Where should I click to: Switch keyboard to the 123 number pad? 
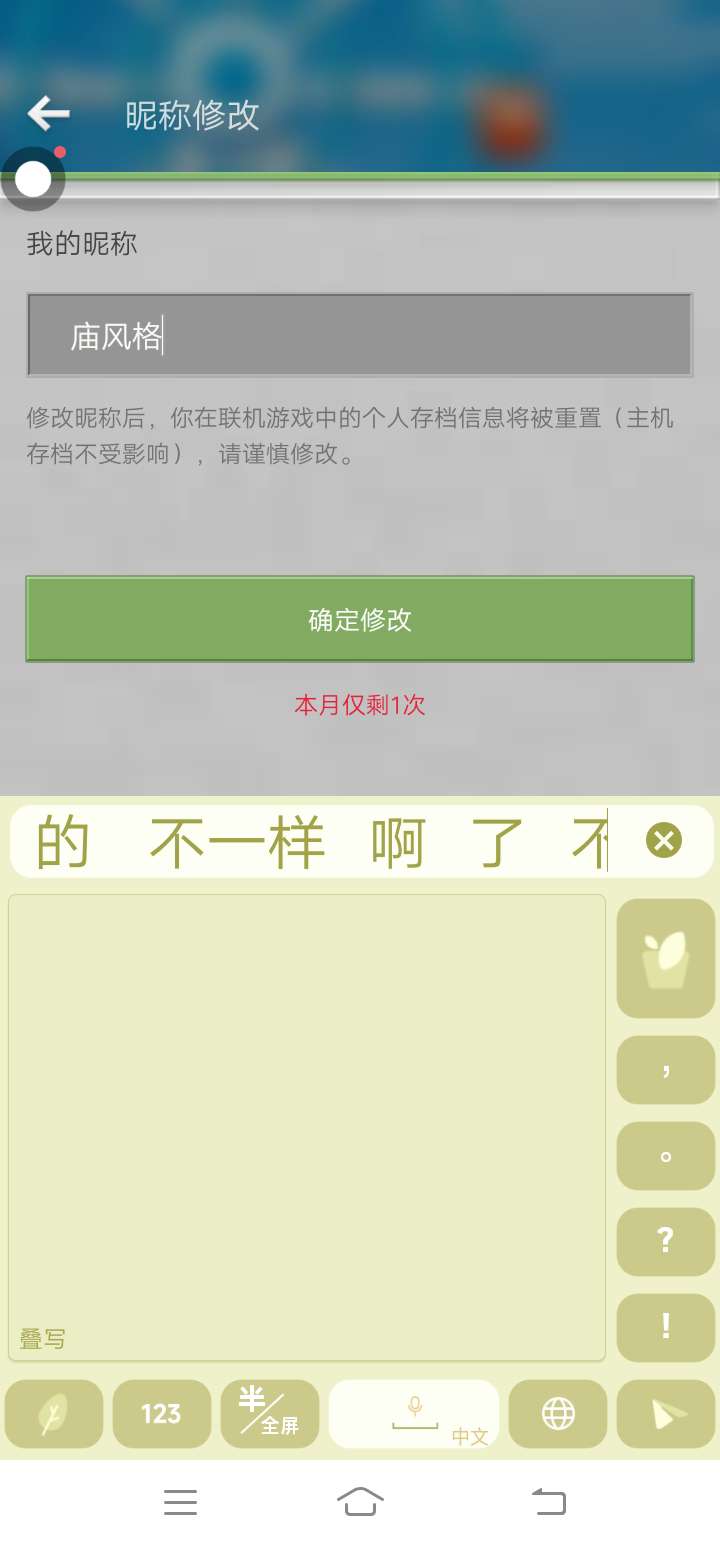pos(161,1414)
